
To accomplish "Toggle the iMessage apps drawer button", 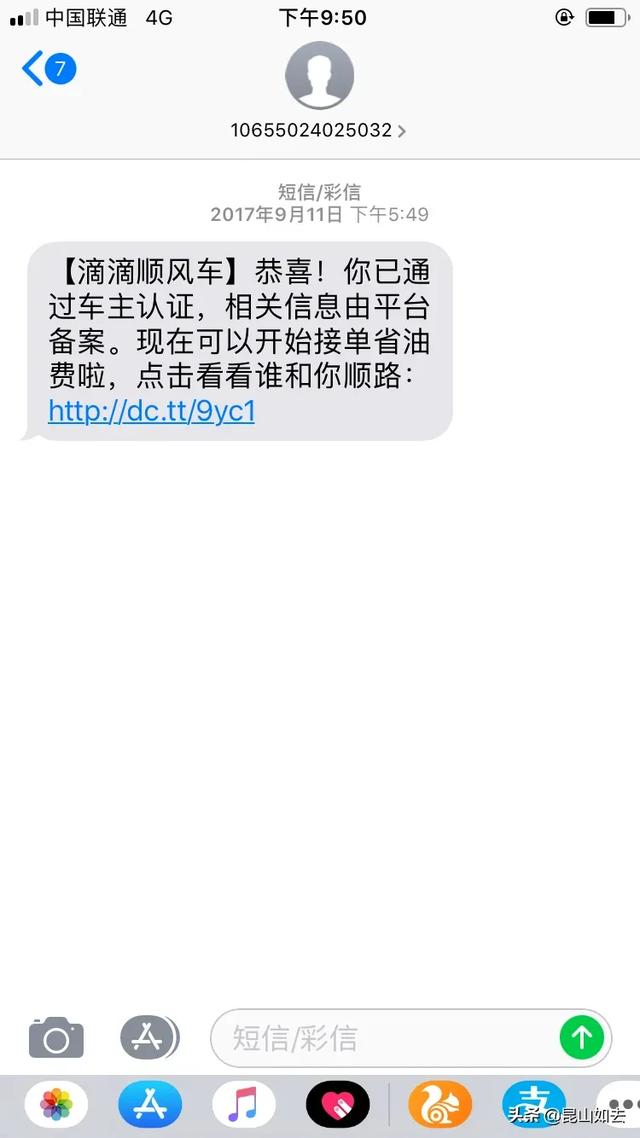I will pyautogui.click(x=149, y=1038).
